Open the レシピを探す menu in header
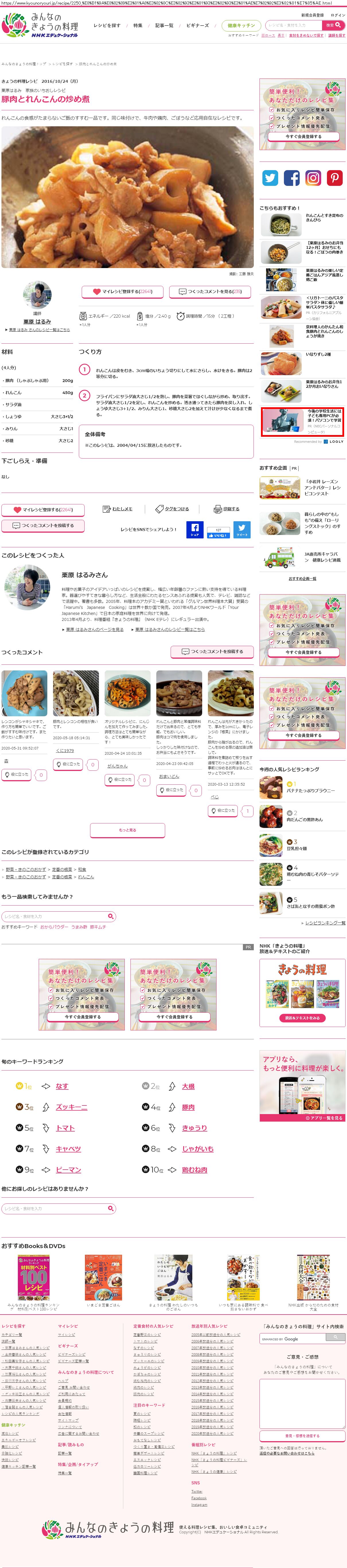Viewport: 347px width, 1568px height. coord(107,25)
